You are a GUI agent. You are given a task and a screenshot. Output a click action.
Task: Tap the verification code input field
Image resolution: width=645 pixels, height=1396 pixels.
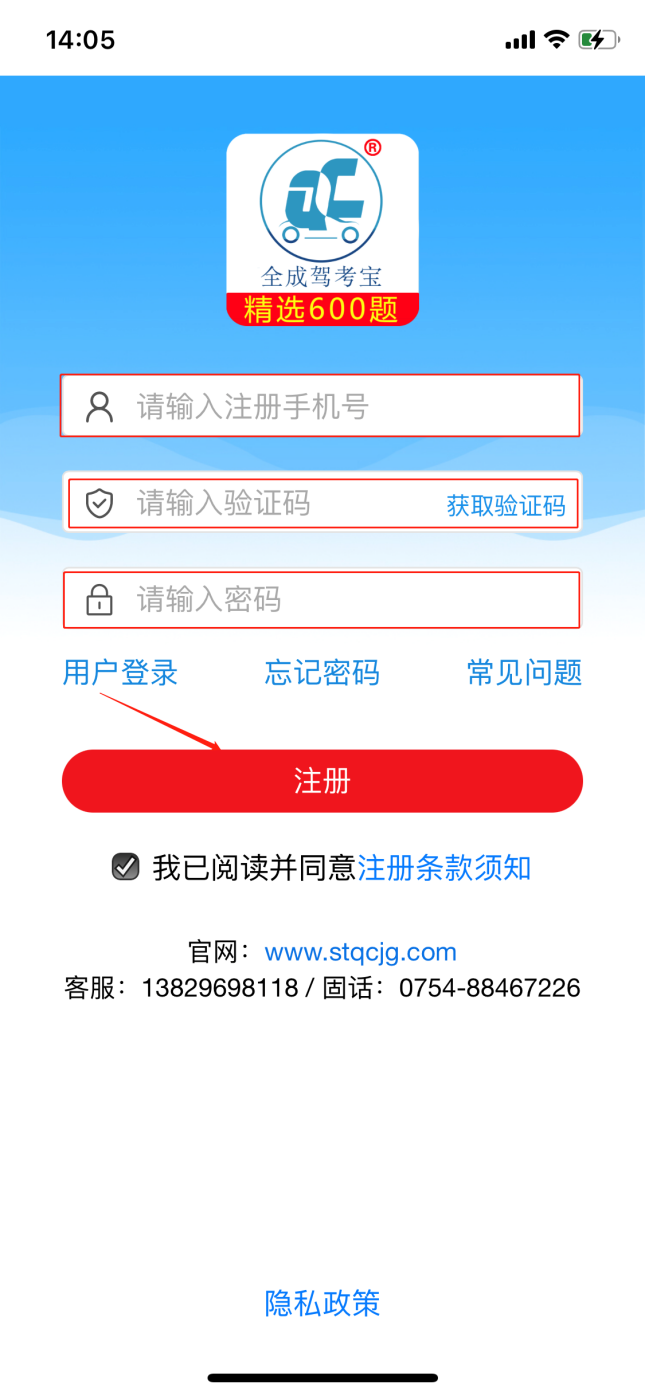pyautogui.click(x=280, y=503)
